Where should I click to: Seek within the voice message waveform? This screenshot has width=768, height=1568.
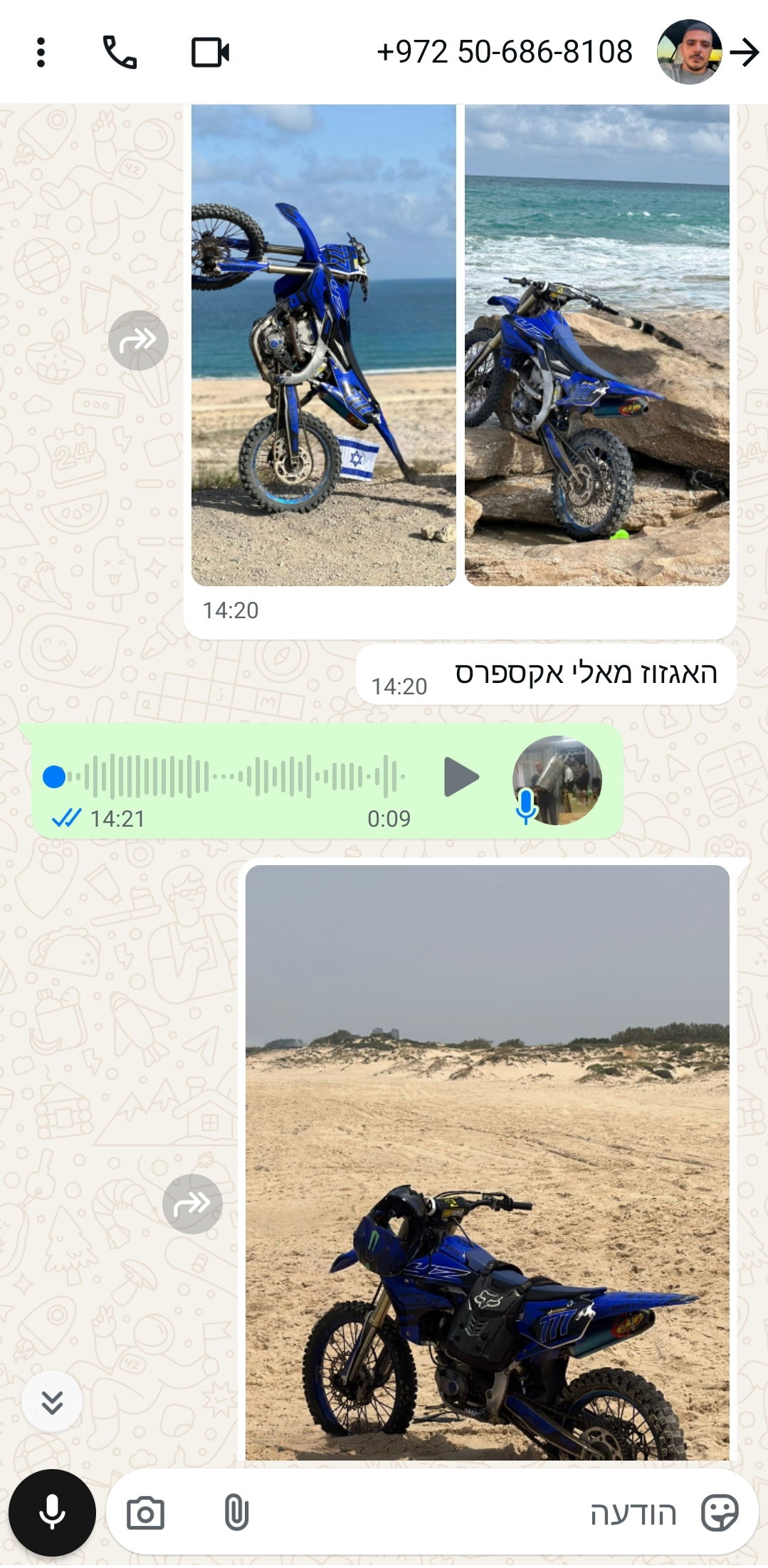(228, 776)
